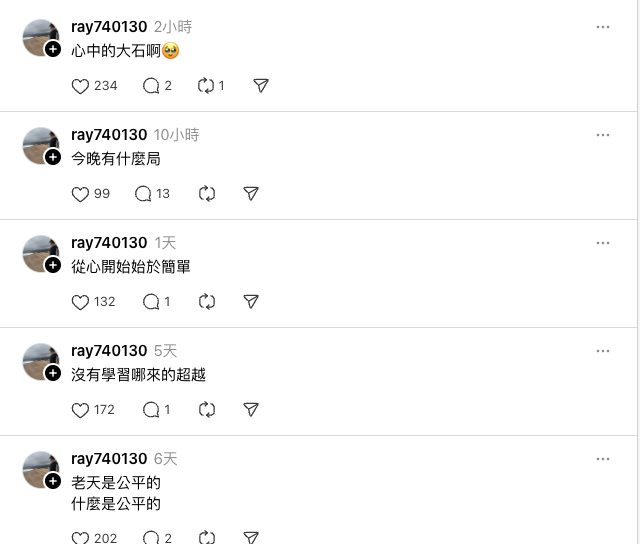The image size is (640, 544).
Task: Like the post 沒有學習哪來的超越
Action: [81, 410]
